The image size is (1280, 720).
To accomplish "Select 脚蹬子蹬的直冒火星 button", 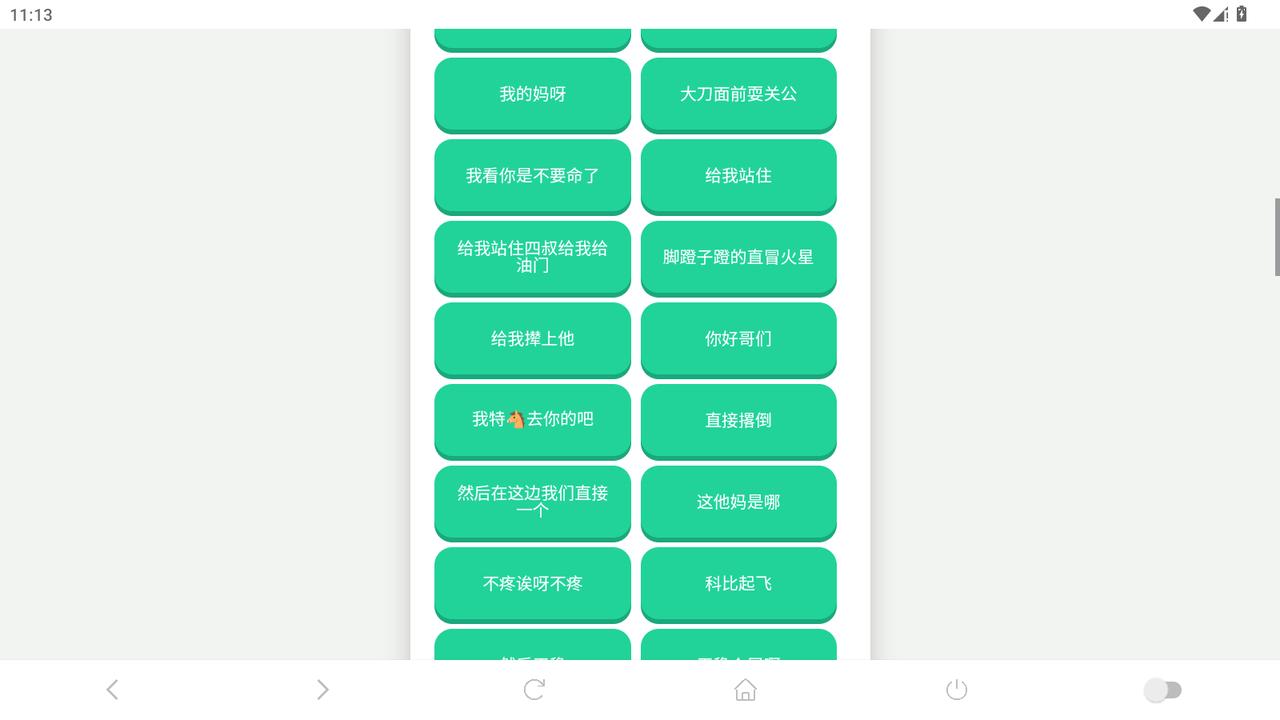I will (x=738, y=257).
